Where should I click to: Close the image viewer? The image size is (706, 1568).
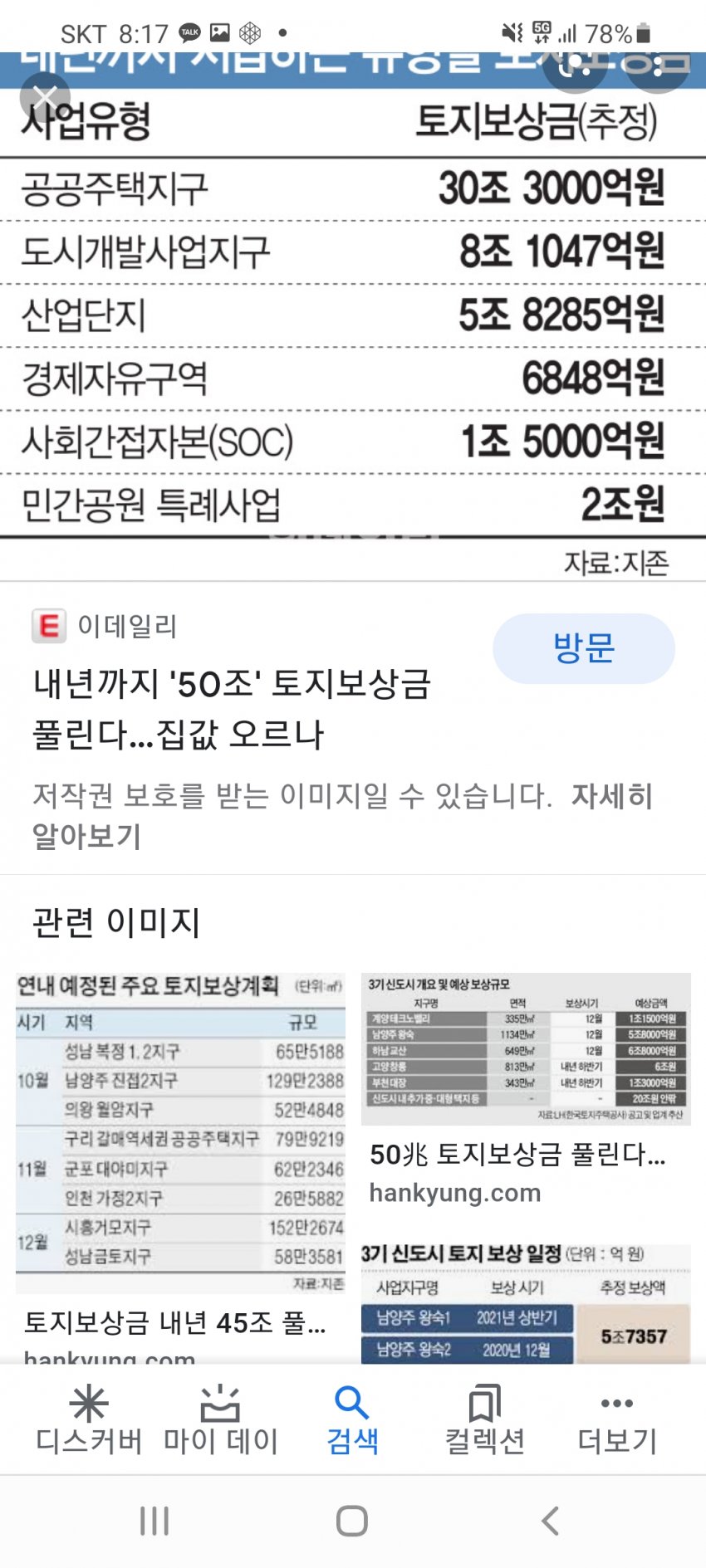coord(45,97)
